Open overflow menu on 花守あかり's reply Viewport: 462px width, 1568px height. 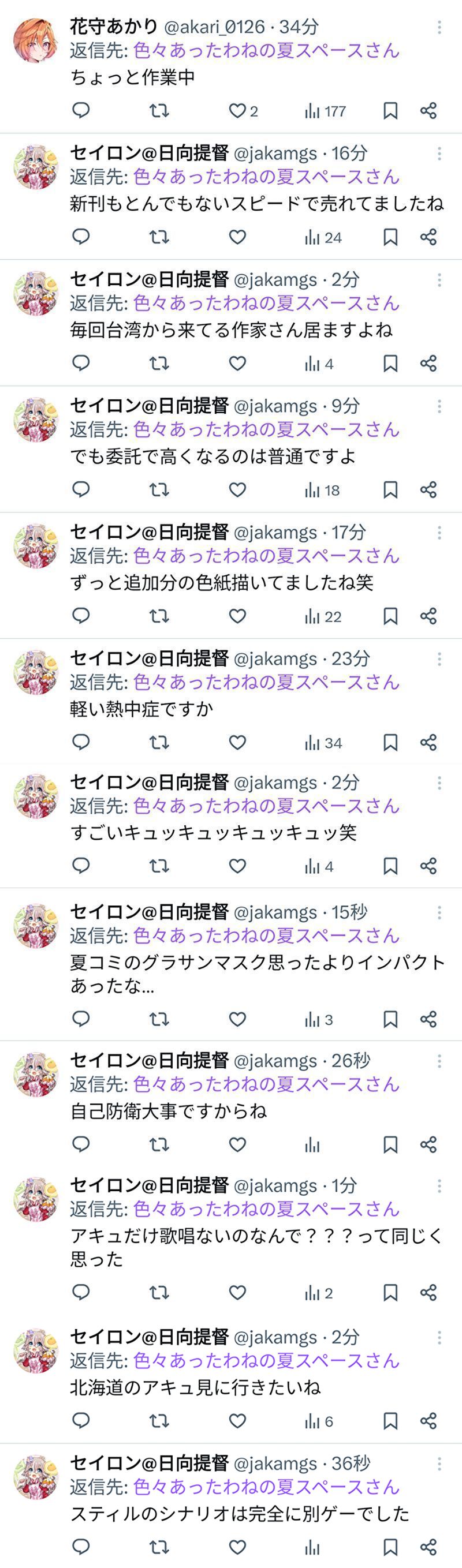pos(439,27)
